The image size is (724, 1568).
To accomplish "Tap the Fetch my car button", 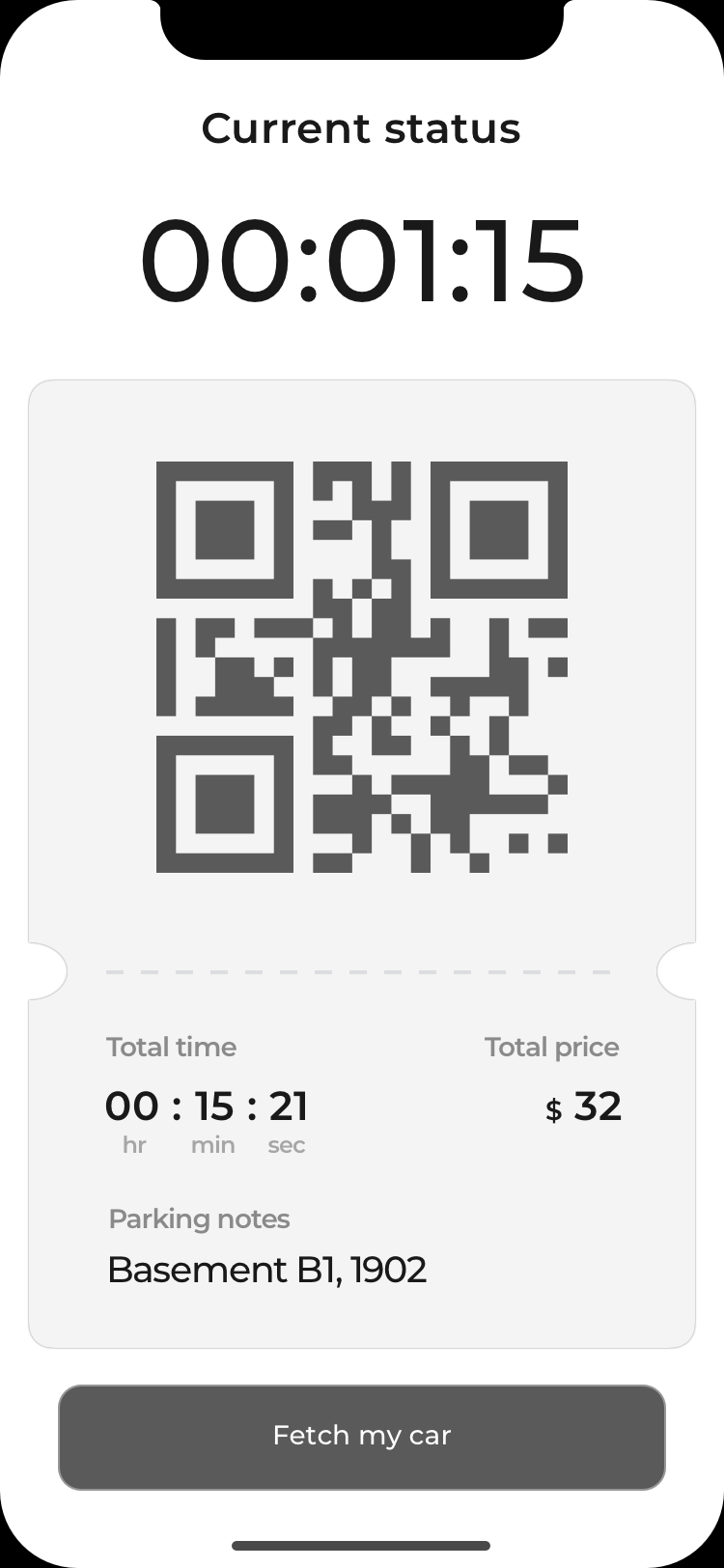I will click(362, 1437).
